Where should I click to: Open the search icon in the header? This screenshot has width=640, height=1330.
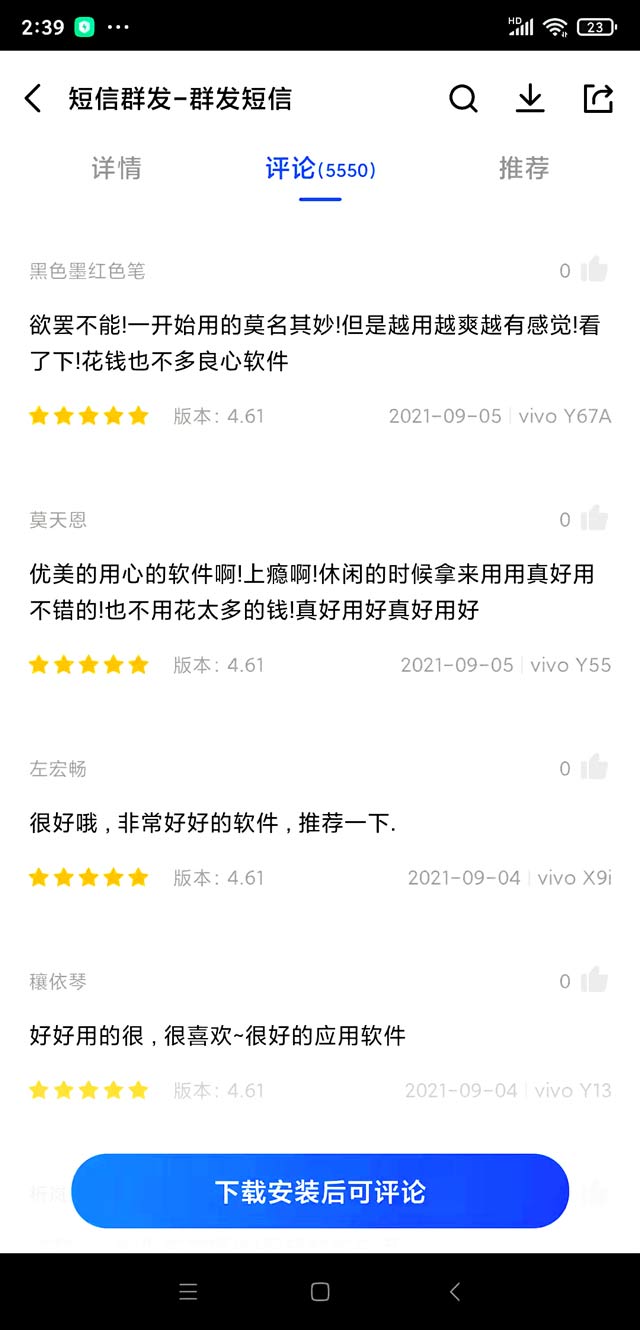(463, 98)
